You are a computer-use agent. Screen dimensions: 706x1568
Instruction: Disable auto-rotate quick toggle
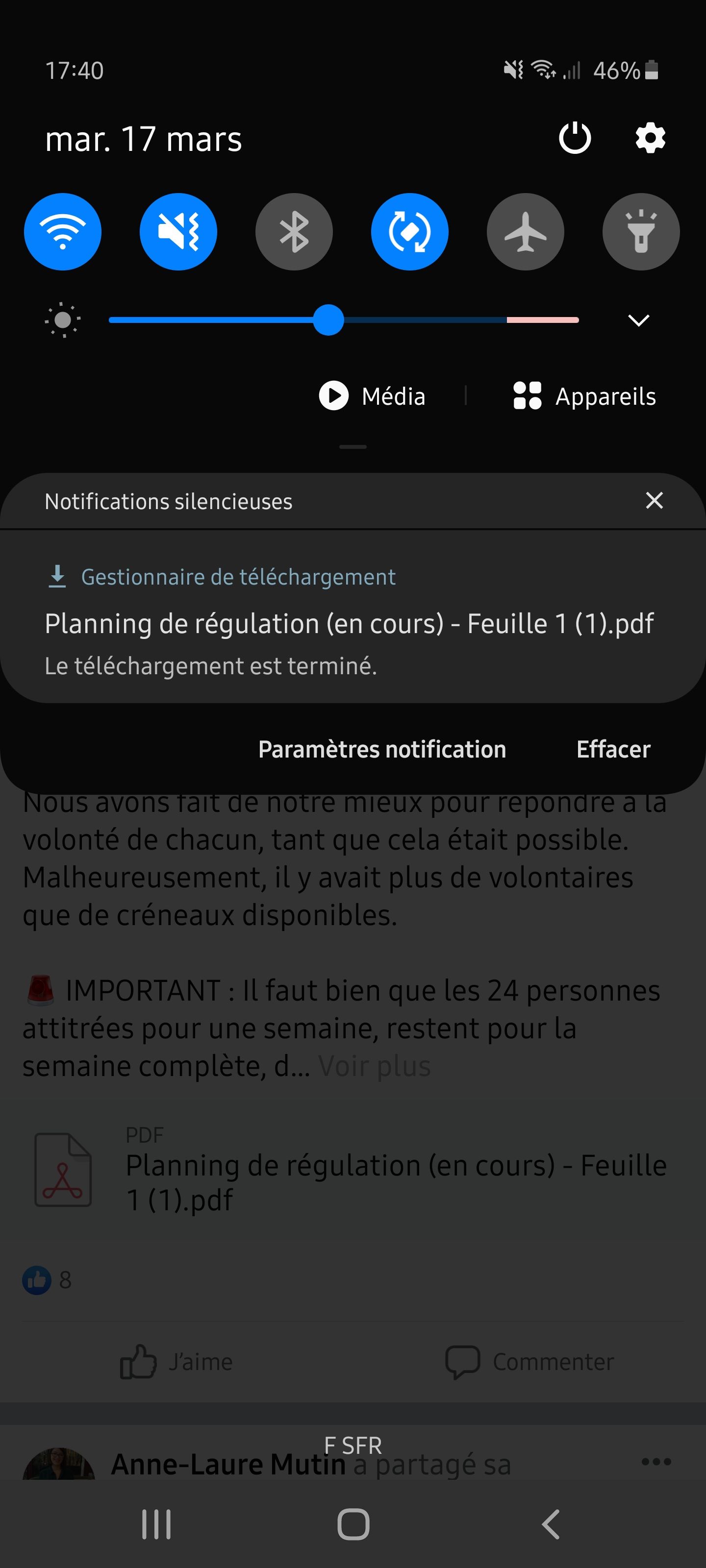[409, 232]
